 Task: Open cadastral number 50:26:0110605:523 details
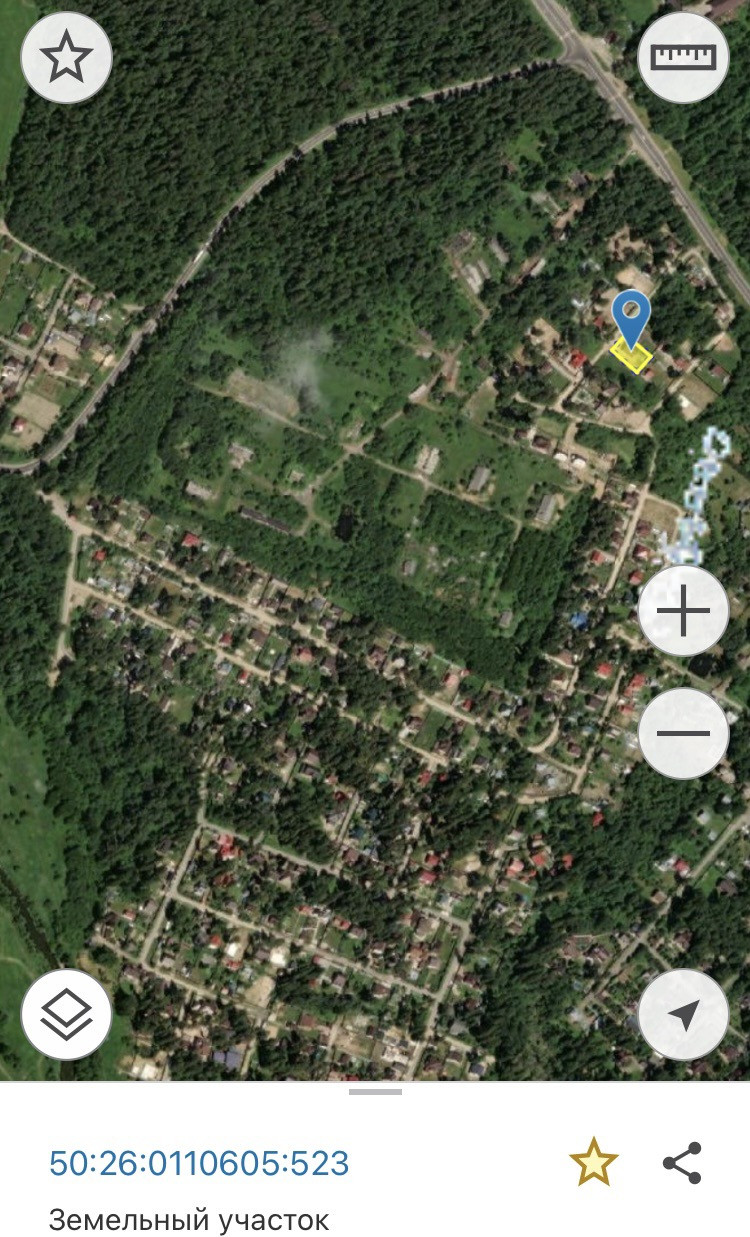click(199, 1163)
